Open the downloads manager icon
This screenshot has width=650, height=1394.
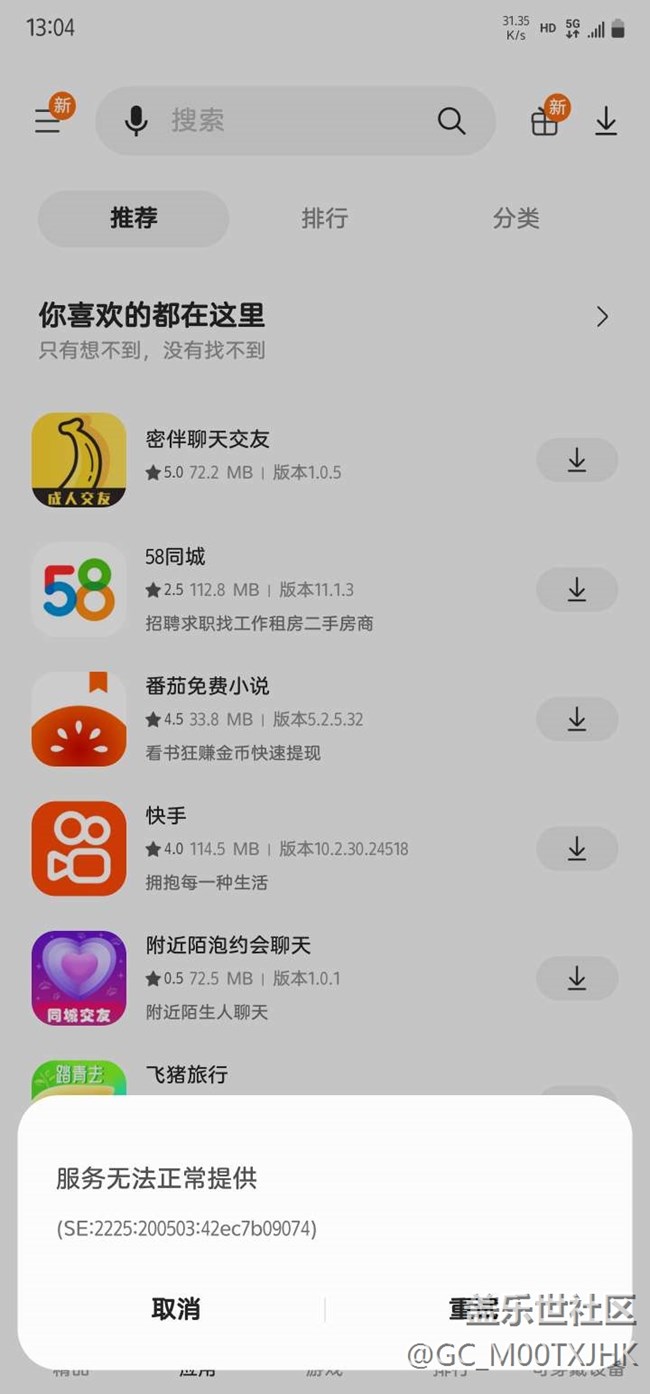(606, 121)
